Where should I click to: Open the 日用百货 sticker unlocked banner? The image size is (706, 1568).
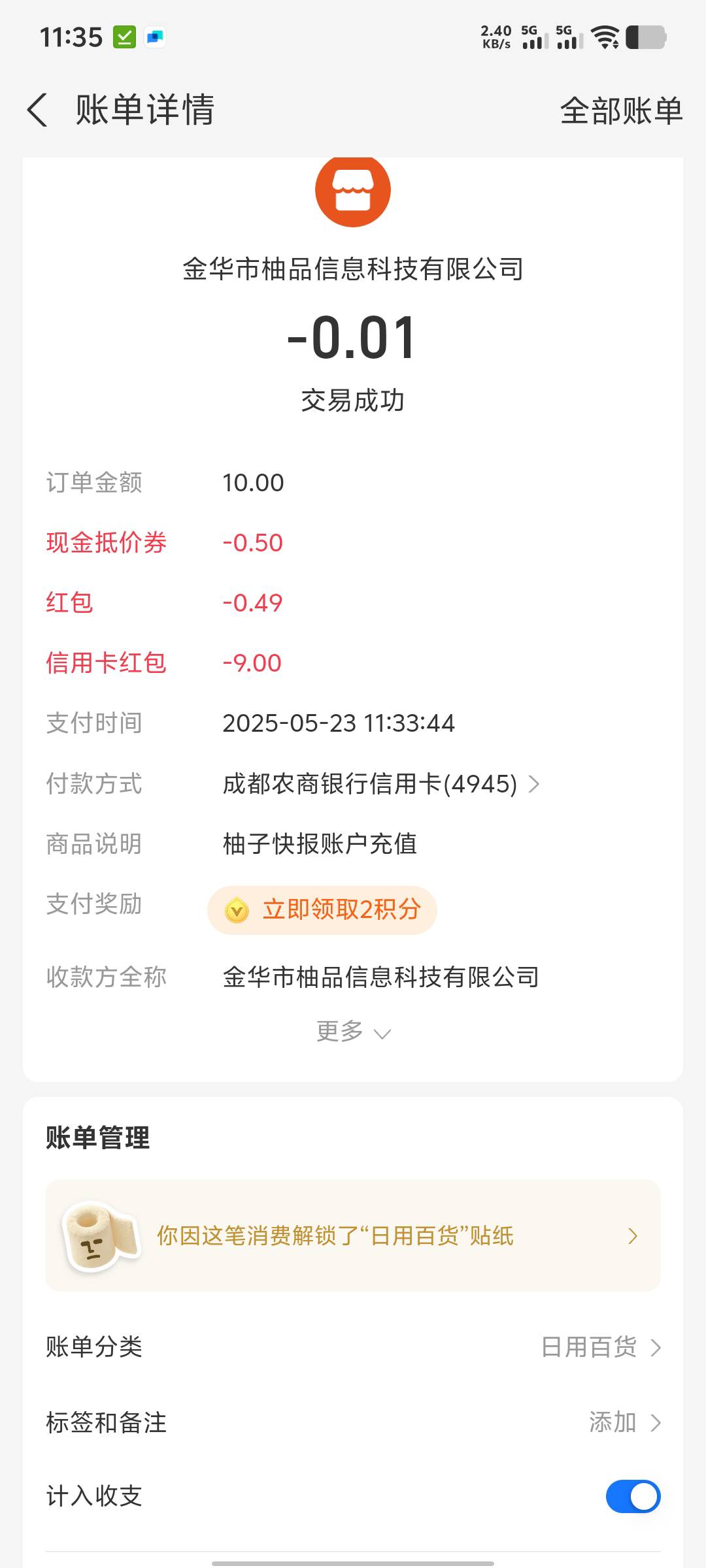pos(353,1235)
